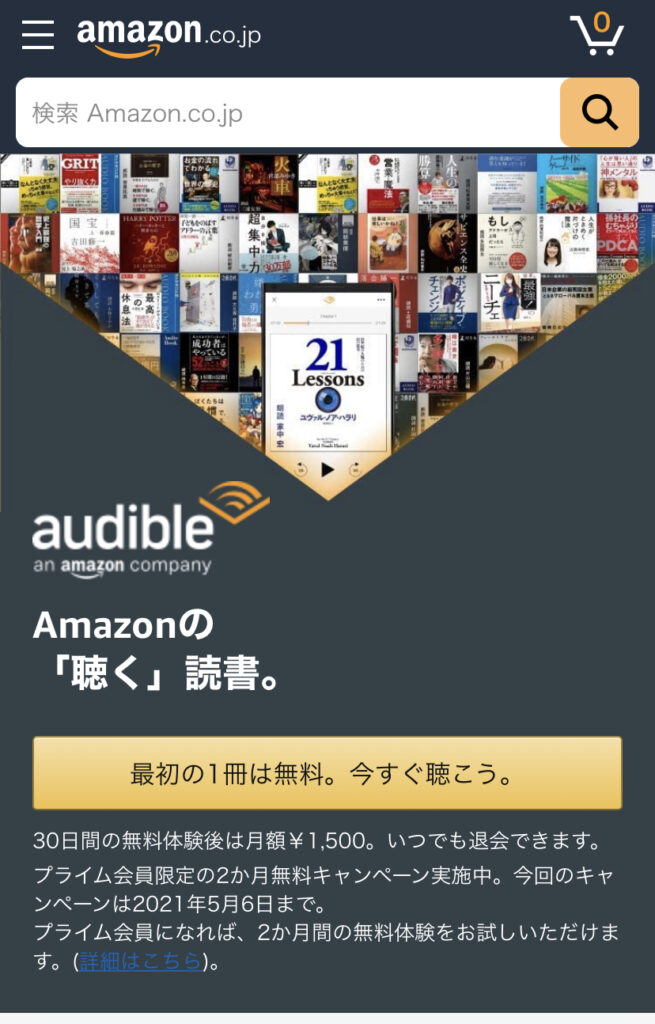Open the 詳細はこちら link
655x1024 pixels.
141,962
